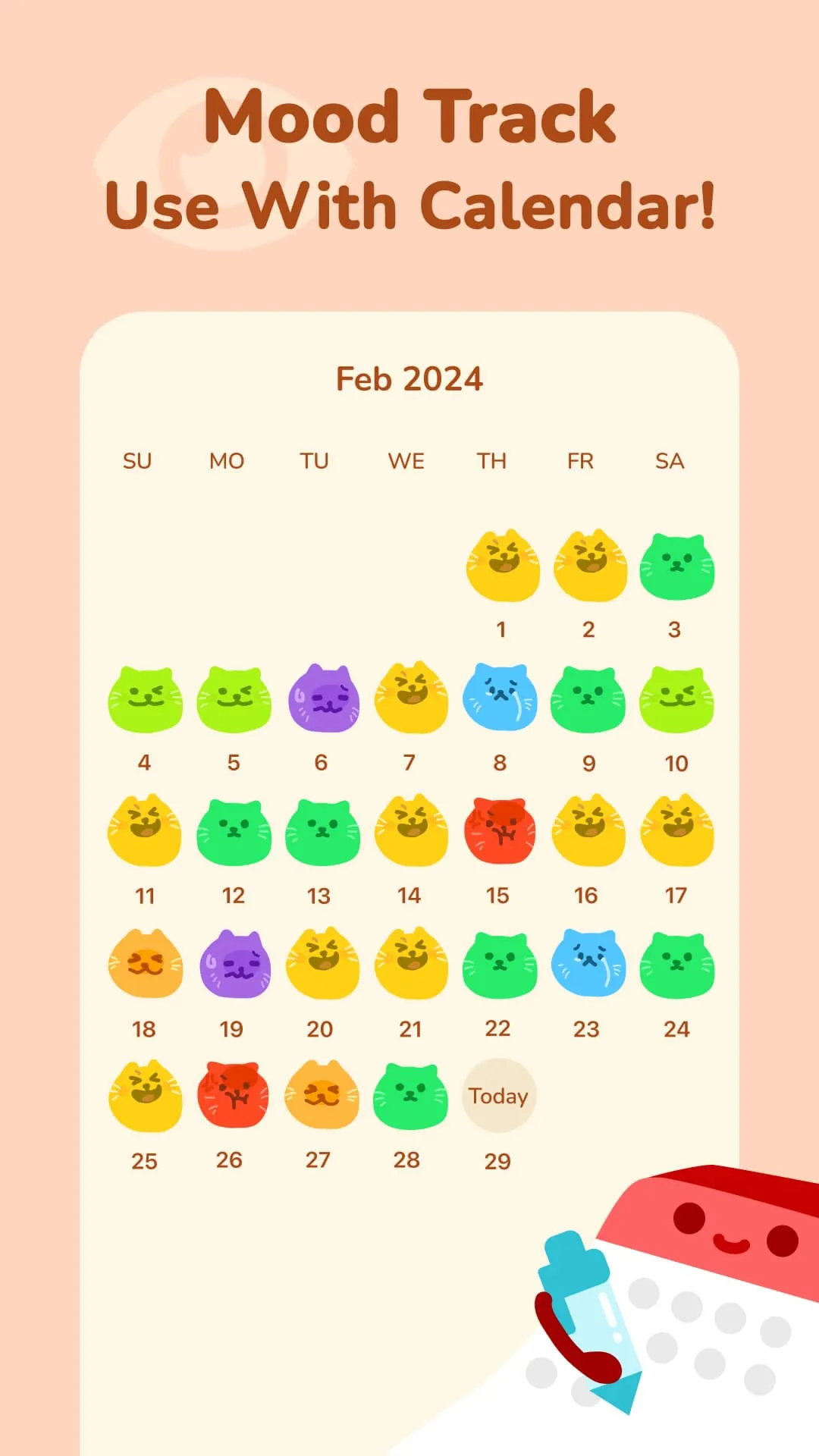The height and width of the screenshot is (1456, 819).
Task: Tap the angry red cat on Feb 15
Action: pyautogui.click(x=499, y=830)
